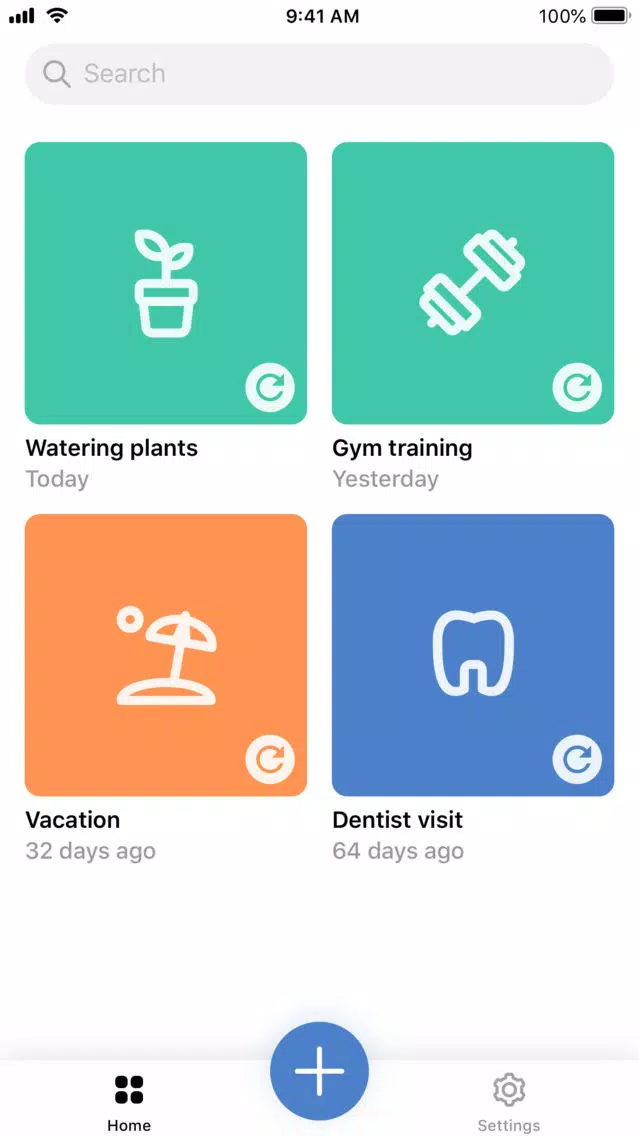639x1136 pixels.
Task: Open the Gym training card
Action: pos(473,283)
